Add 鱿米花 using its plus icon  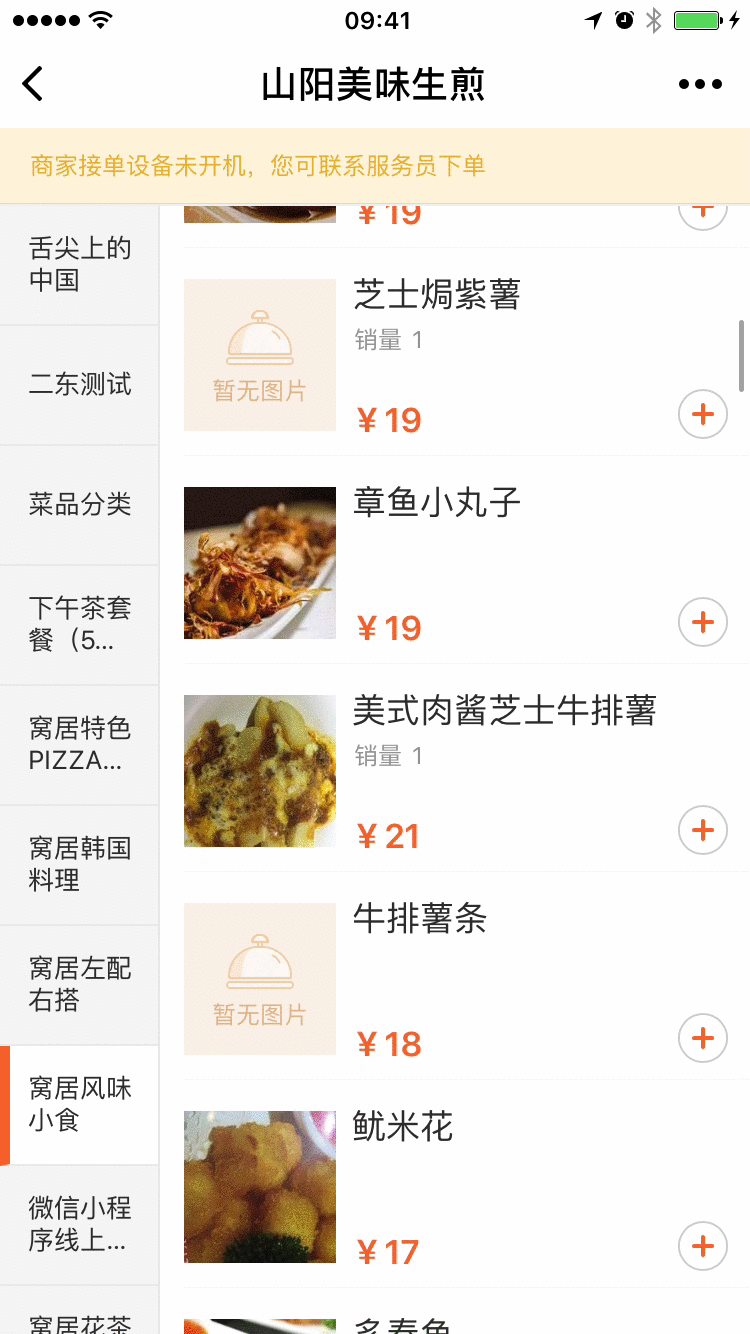(x=703, y=1246)
